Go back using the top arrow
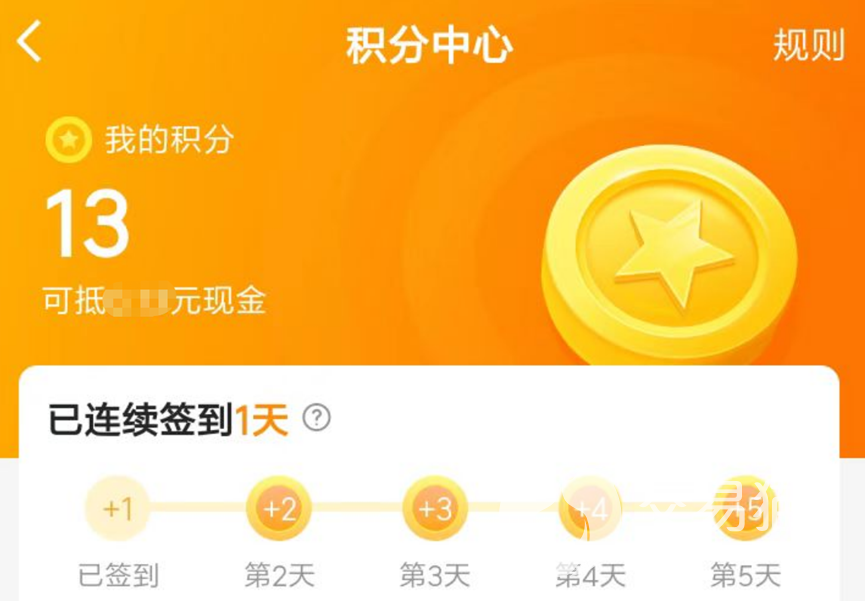 click(x=29, y=41)
